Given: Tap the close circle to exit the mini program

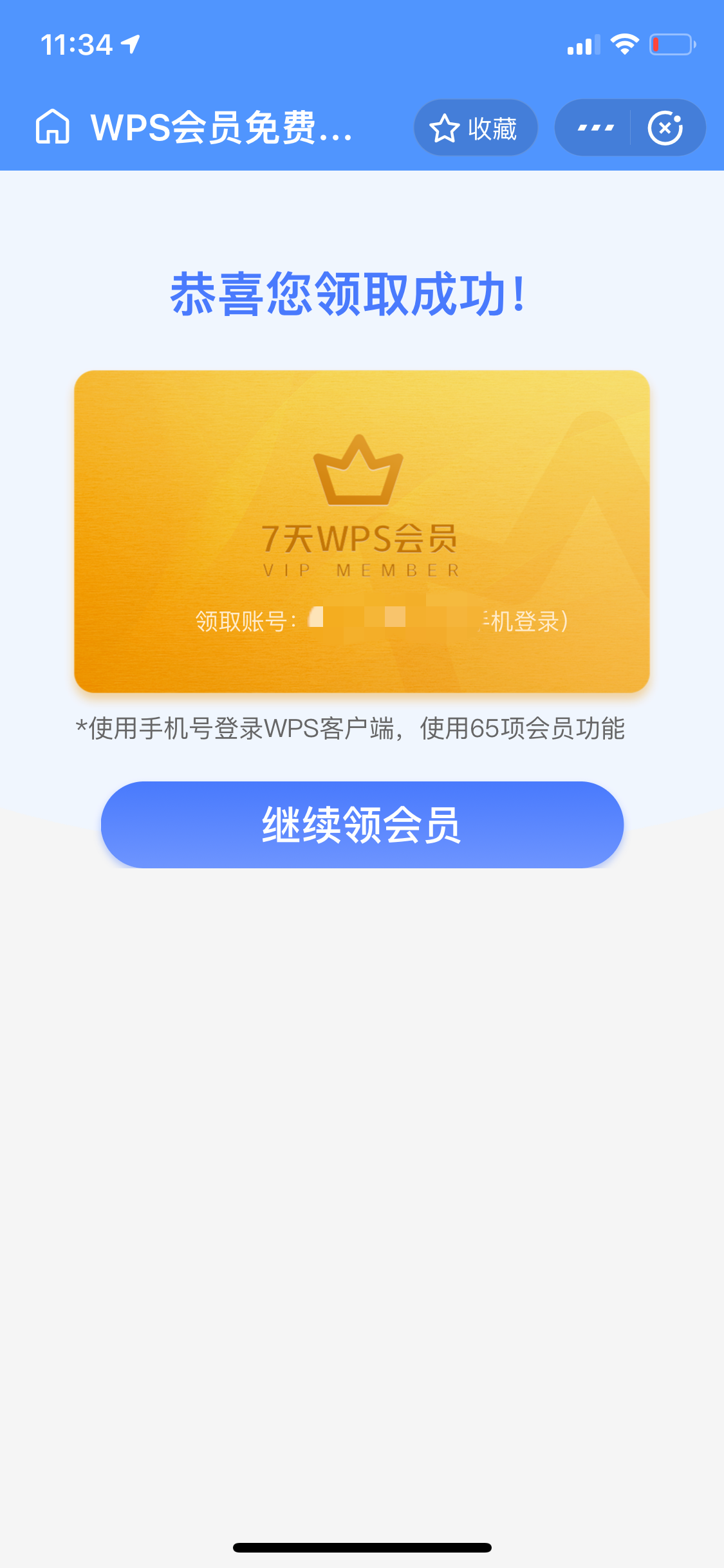Looking at the screenshot, I should [x=667, y=127].
